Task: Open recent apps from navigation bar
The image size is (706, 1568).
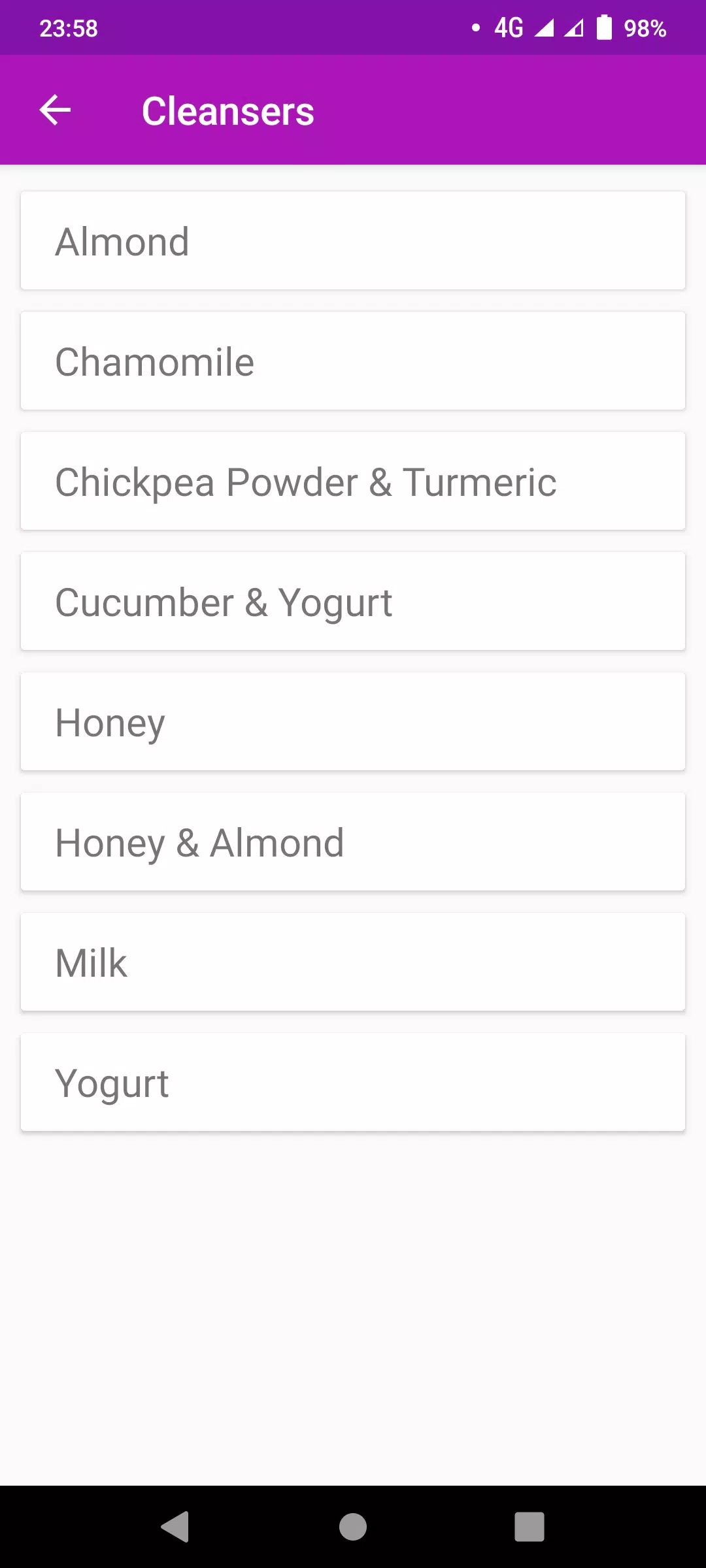Action: pyautogui.click(x=529, y=1527)
